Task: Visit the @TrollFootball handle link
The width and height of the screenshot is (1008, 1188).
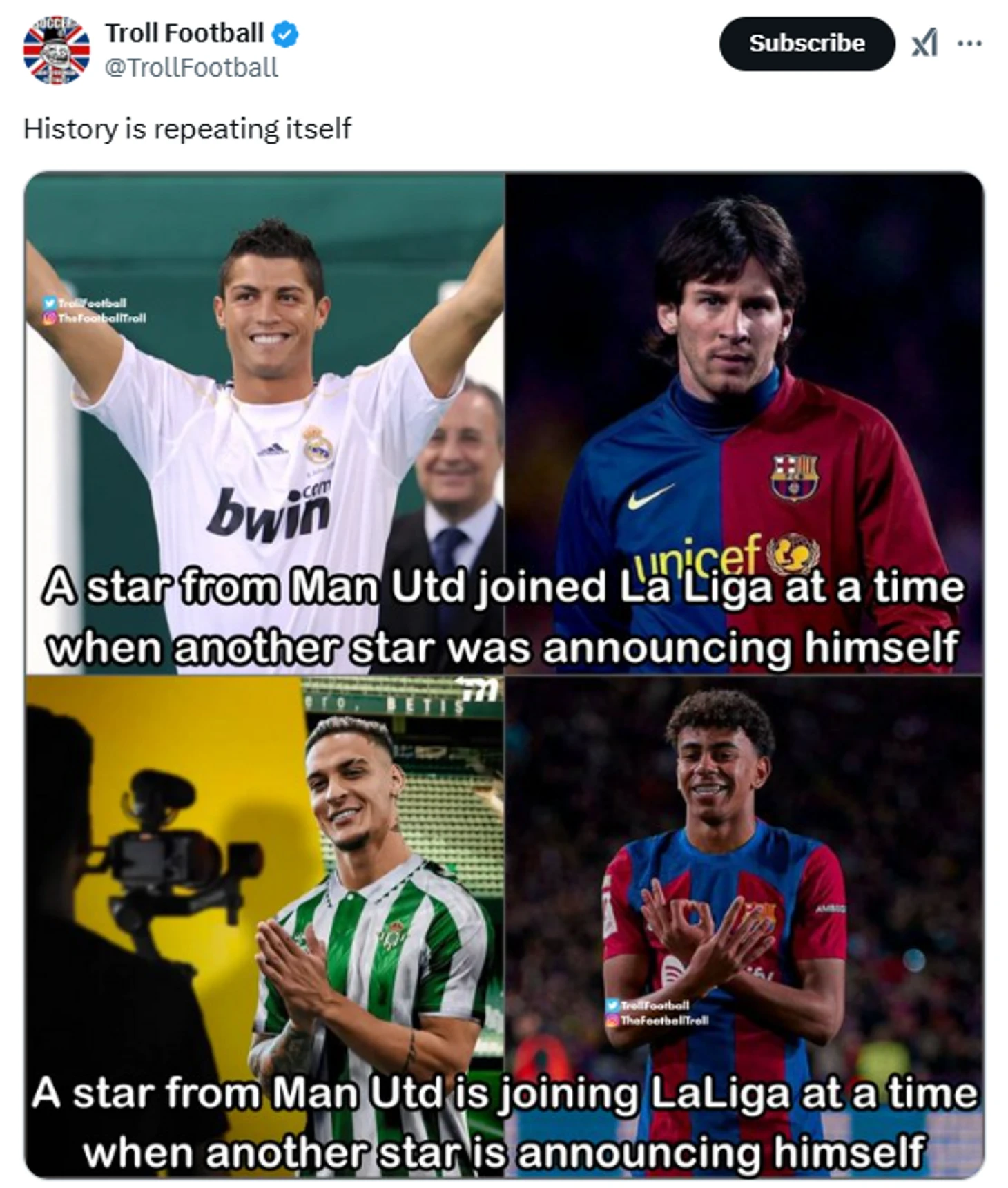Action: coord(191,68)
